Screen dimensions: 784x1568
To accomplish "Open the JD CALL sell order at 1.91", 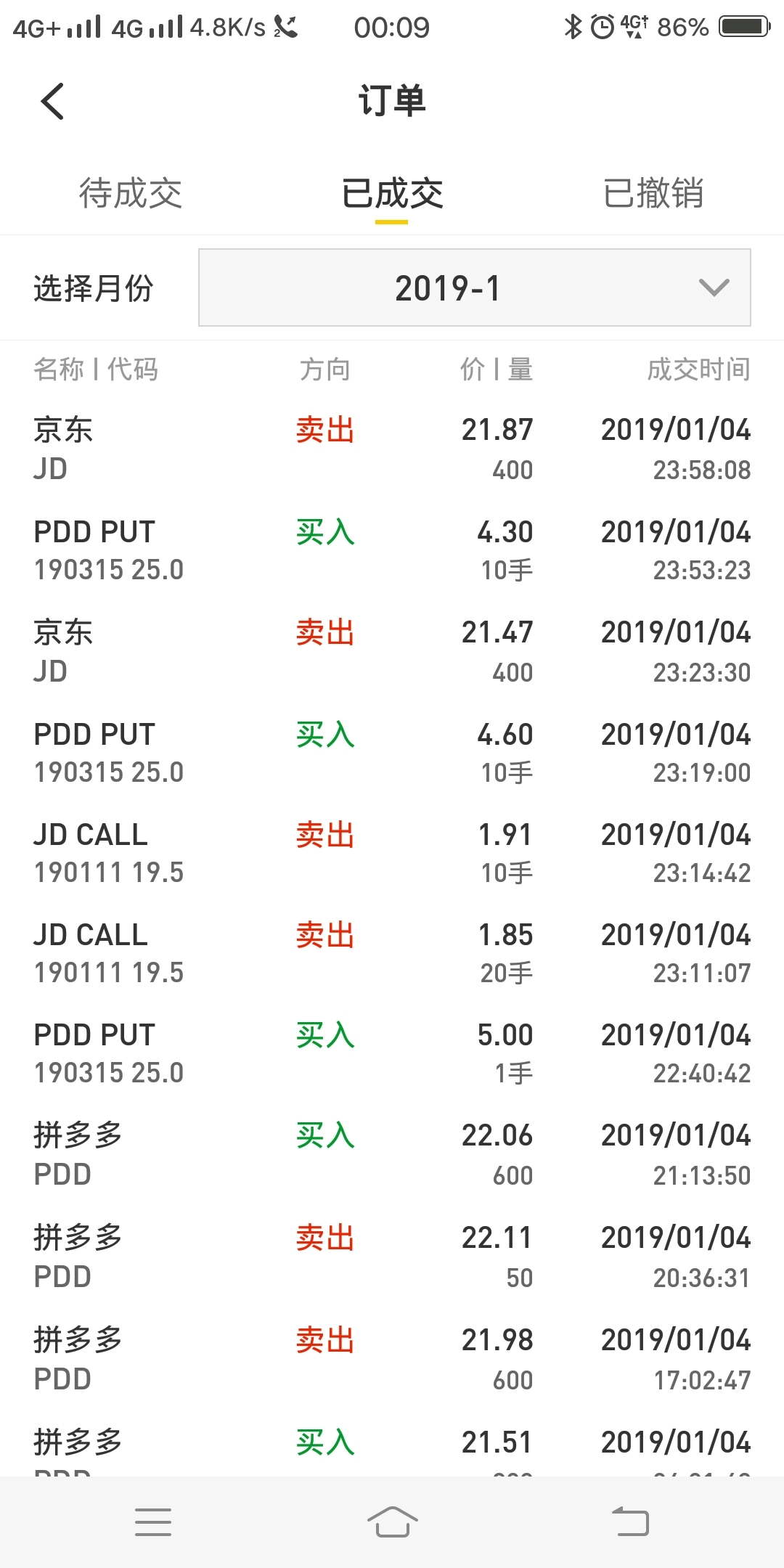I will pos(392,853).
